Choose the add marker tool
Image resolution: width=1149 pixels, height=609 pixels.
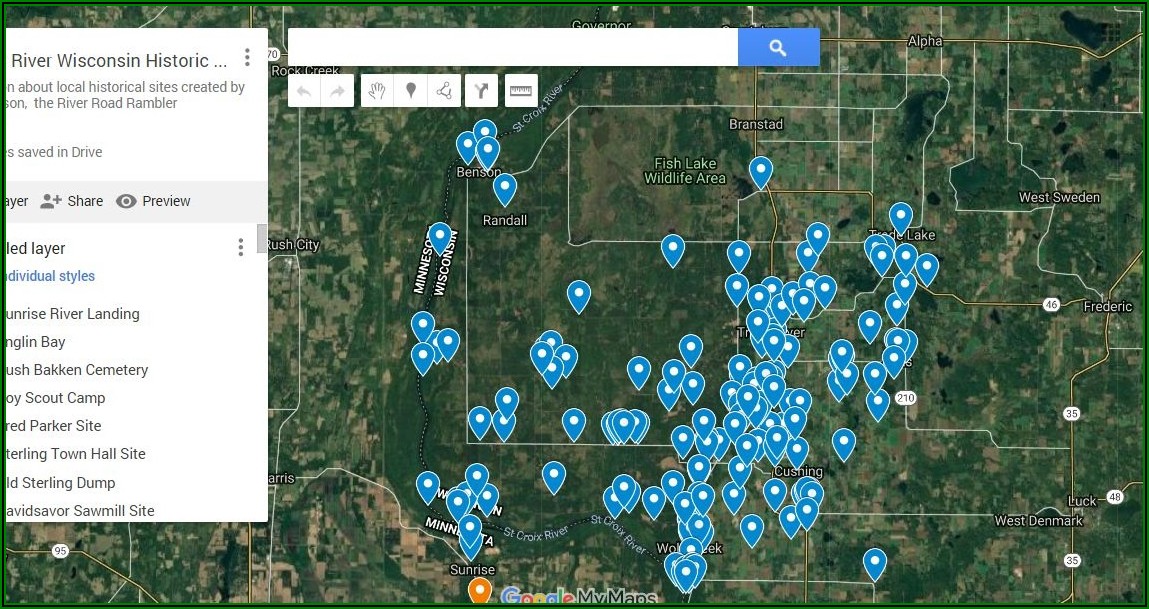click(410, 91)
